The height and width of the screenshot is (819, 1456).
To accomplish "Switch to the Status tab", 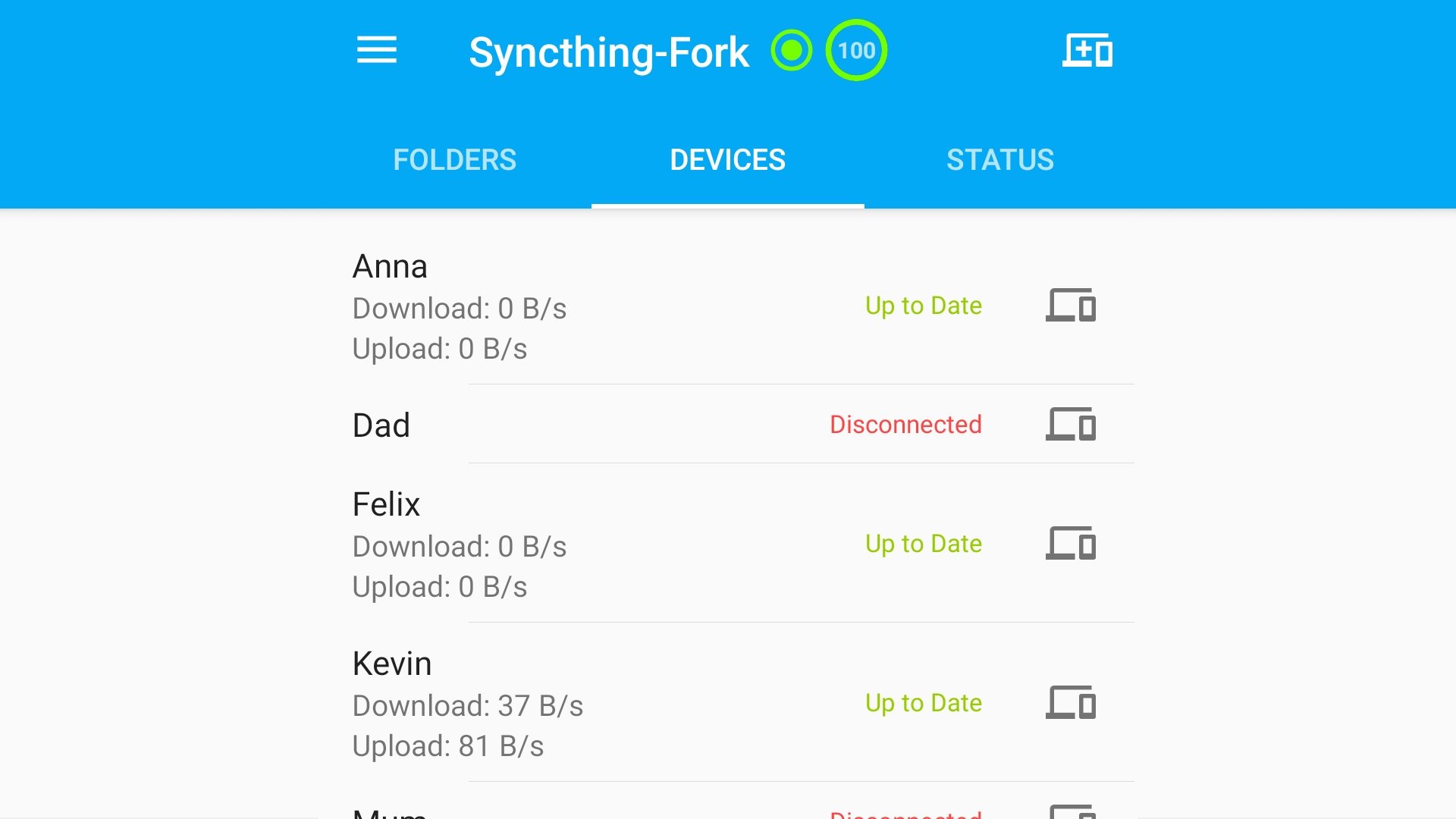I will tap(999, 160).
